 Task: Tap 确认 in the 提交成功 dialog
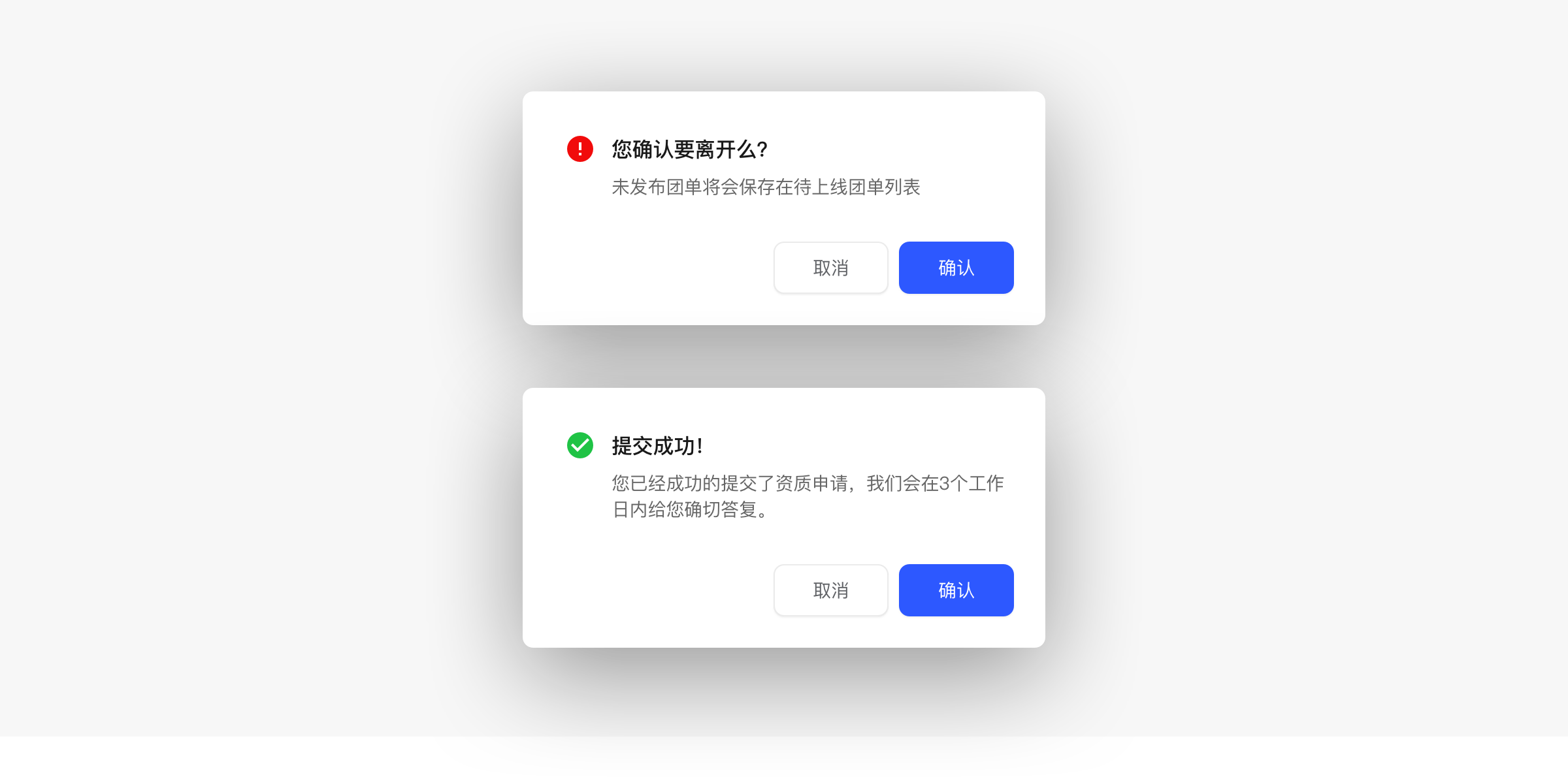(x=956, y=590)
